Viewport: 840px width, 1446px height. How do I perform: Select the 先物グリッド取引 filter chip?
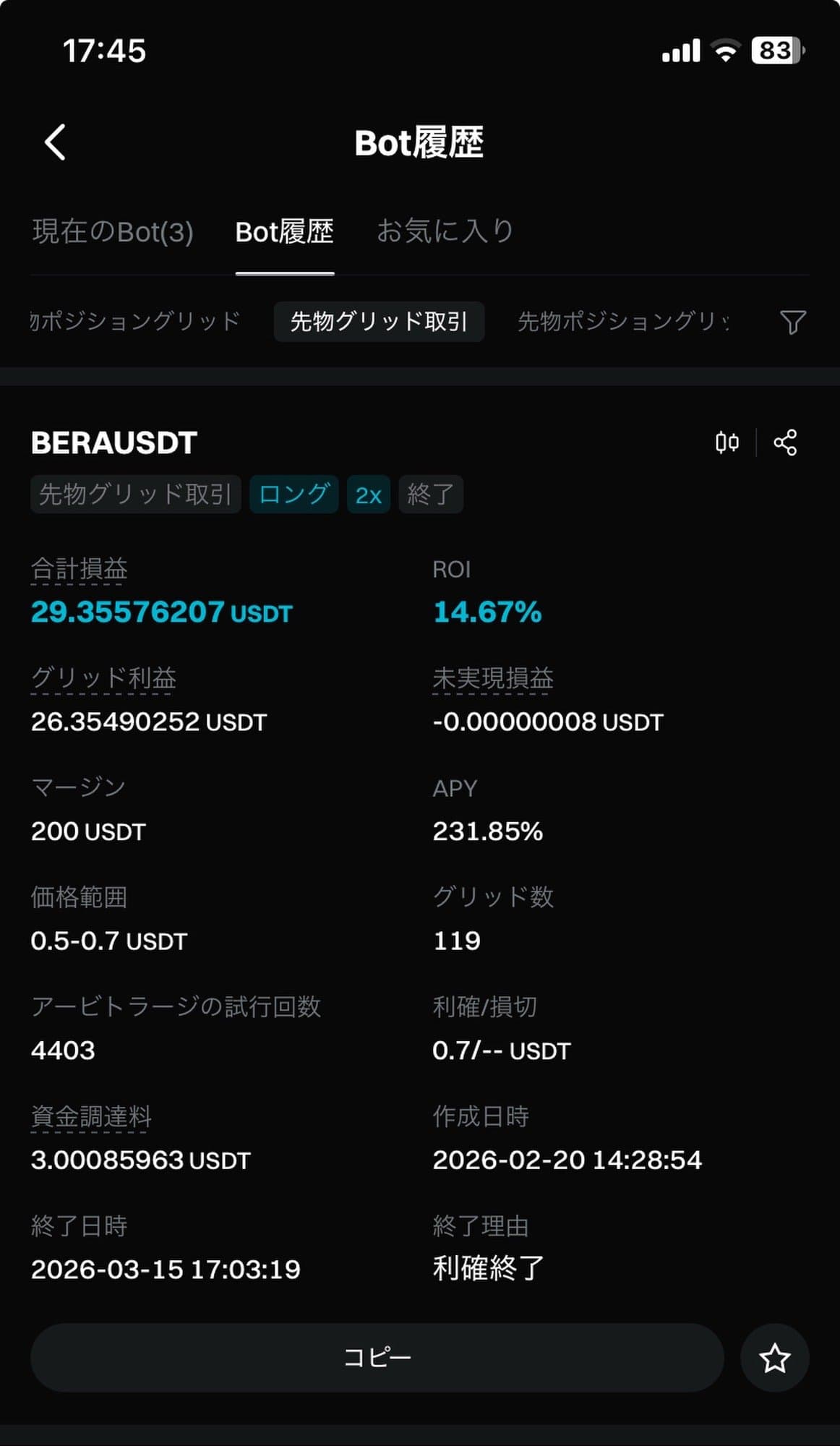point(379,322)
